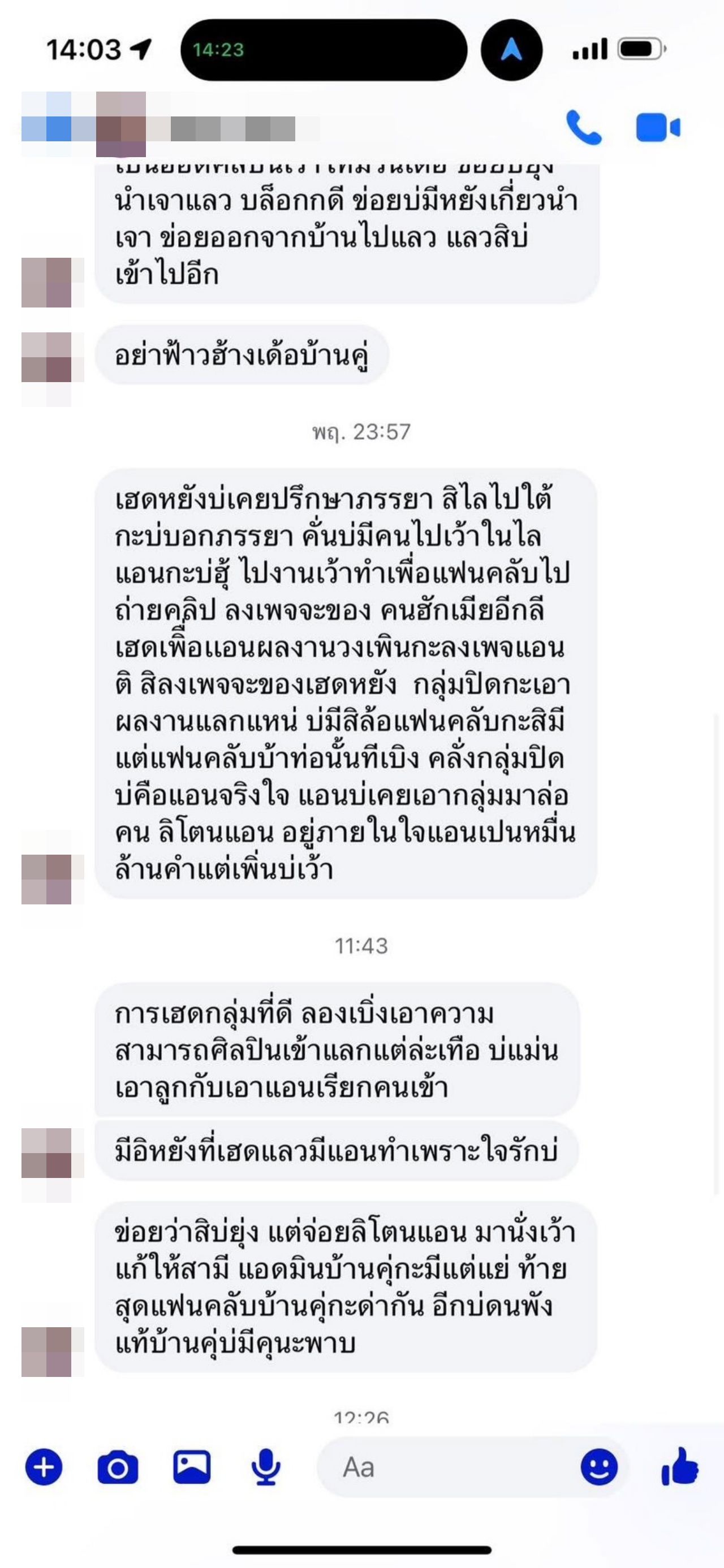Open the camera to take a photo
The image size is (724, 1568).
tap(118, 1467)
